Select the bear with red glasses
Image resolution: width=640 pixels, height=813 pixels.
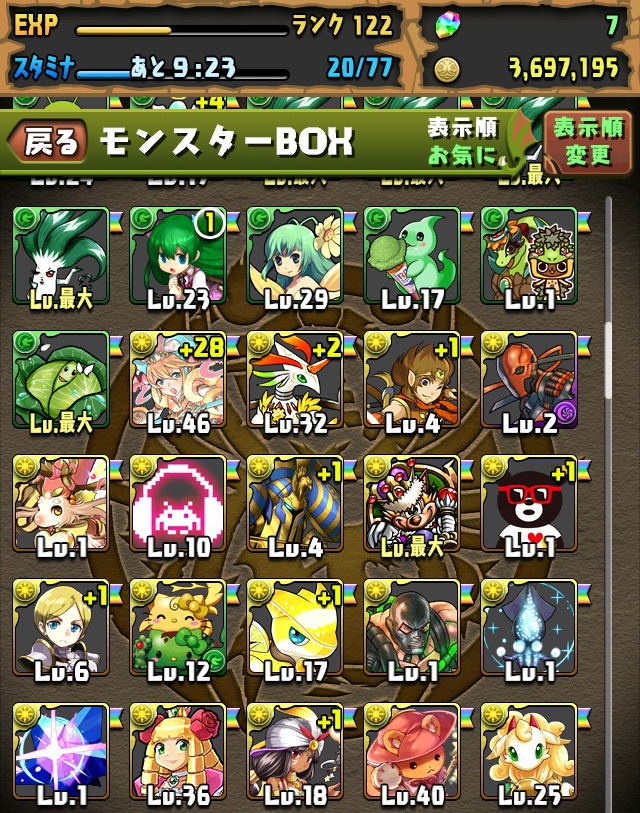[529, 502]
